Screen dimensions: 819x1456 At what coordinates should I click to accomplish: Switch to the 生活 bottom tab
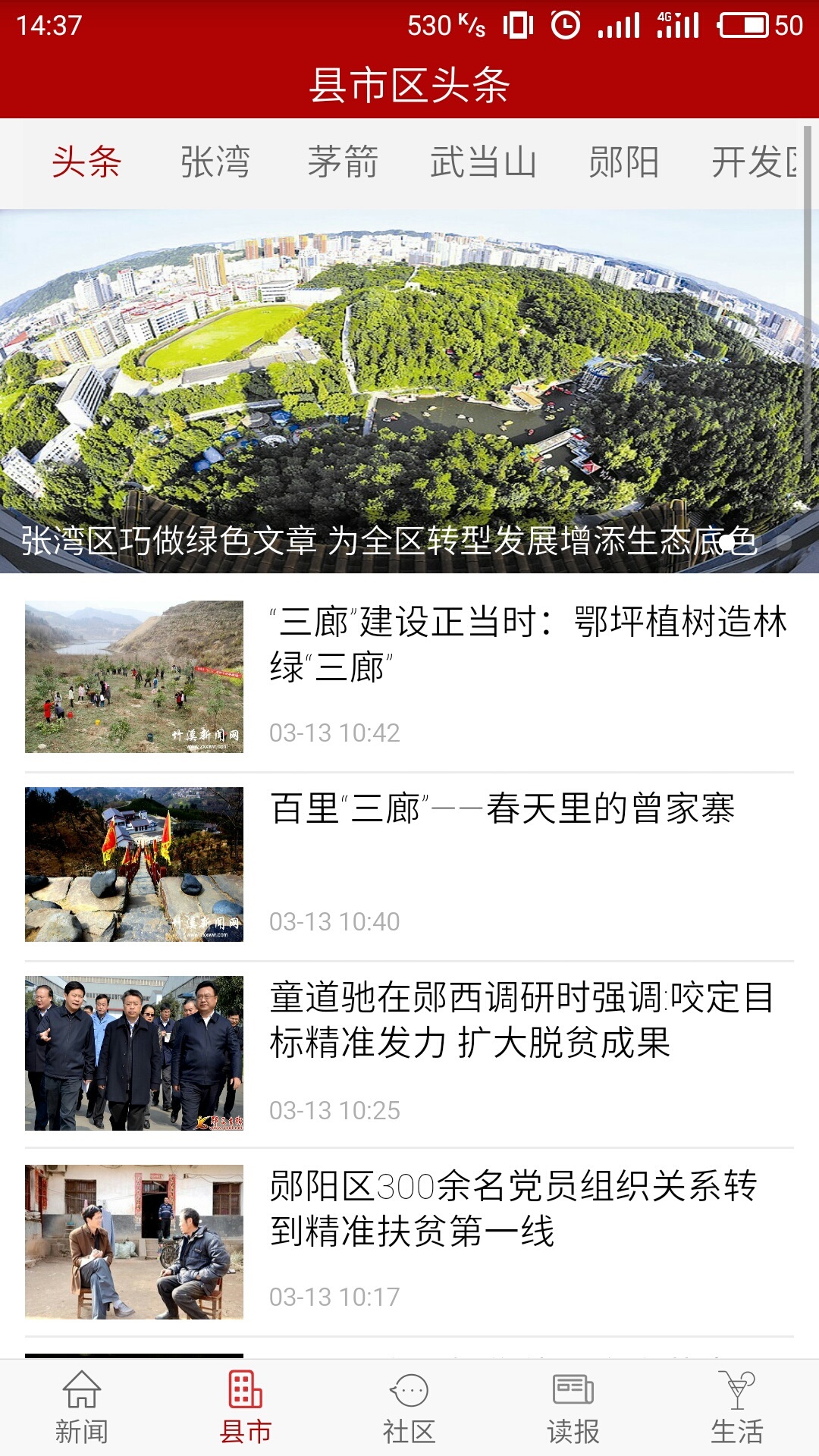(736, 1407)
